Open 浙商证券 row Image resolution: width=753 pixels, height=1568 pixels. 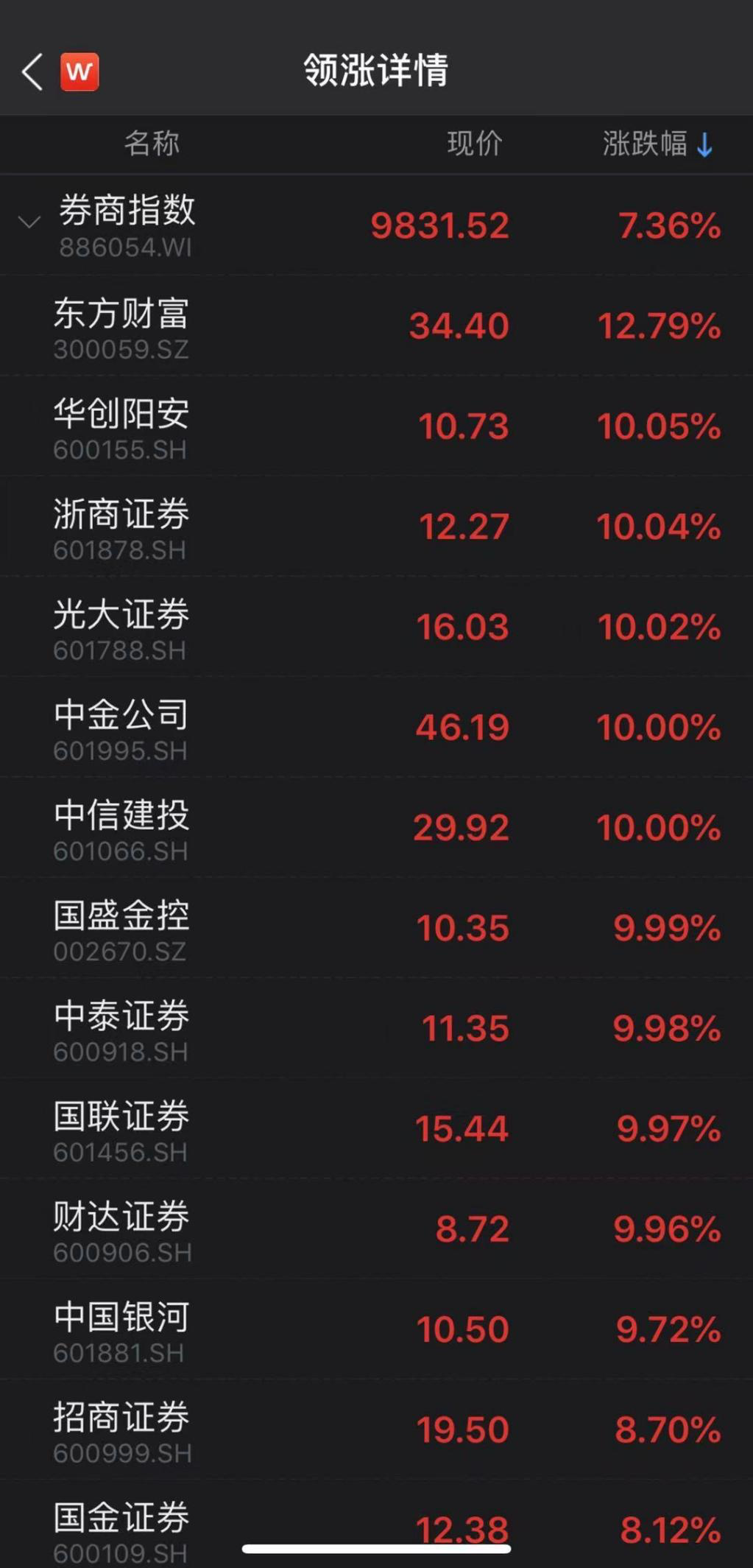tap(376, 526)
